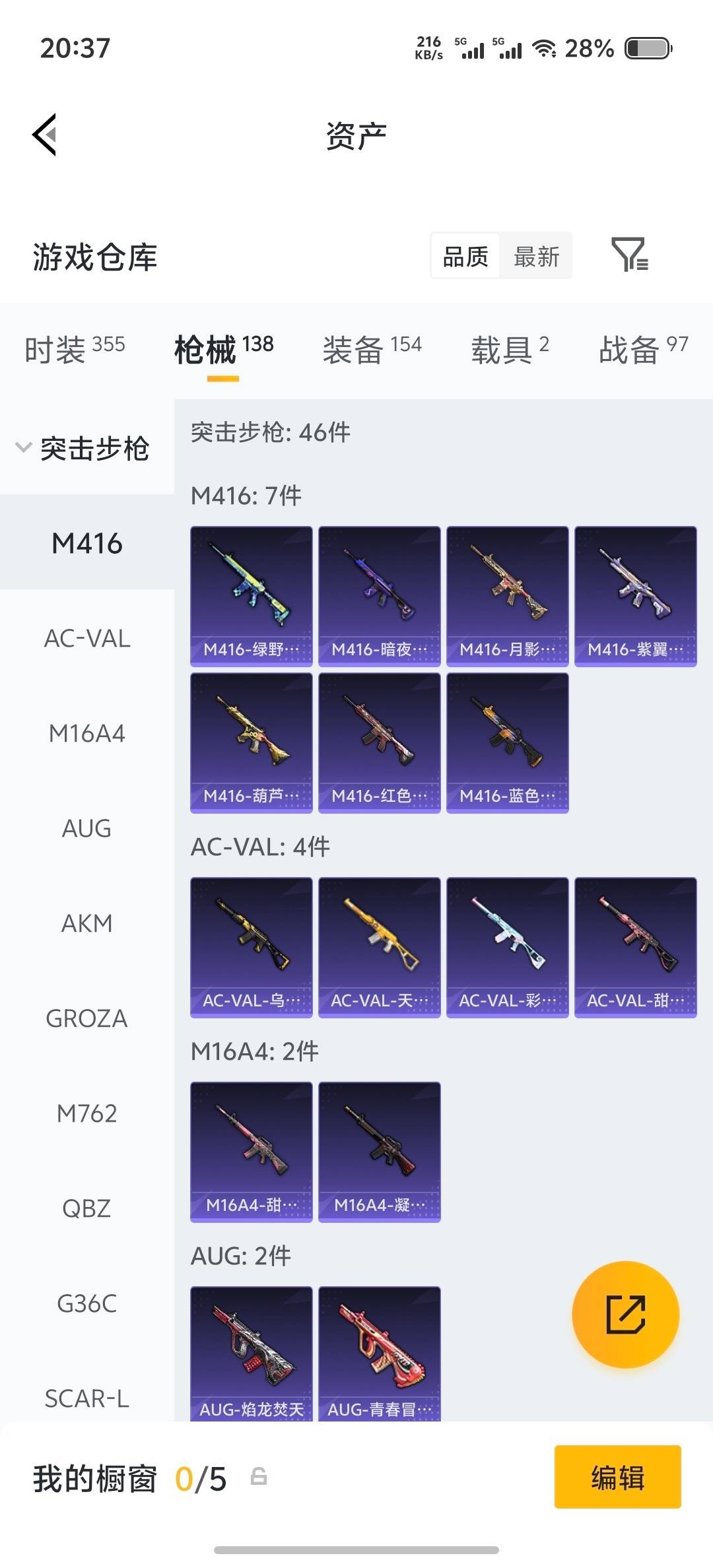Expand the SCAR-L sidebar section
Viewport: 713px width, 1568px height.
point(88,1398)
